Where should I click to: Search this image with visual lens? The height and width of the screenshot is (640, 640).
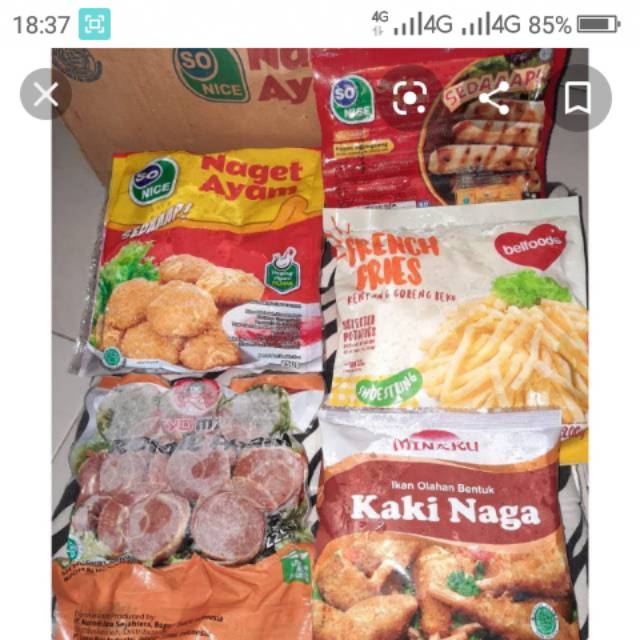(x=409, y=97)
